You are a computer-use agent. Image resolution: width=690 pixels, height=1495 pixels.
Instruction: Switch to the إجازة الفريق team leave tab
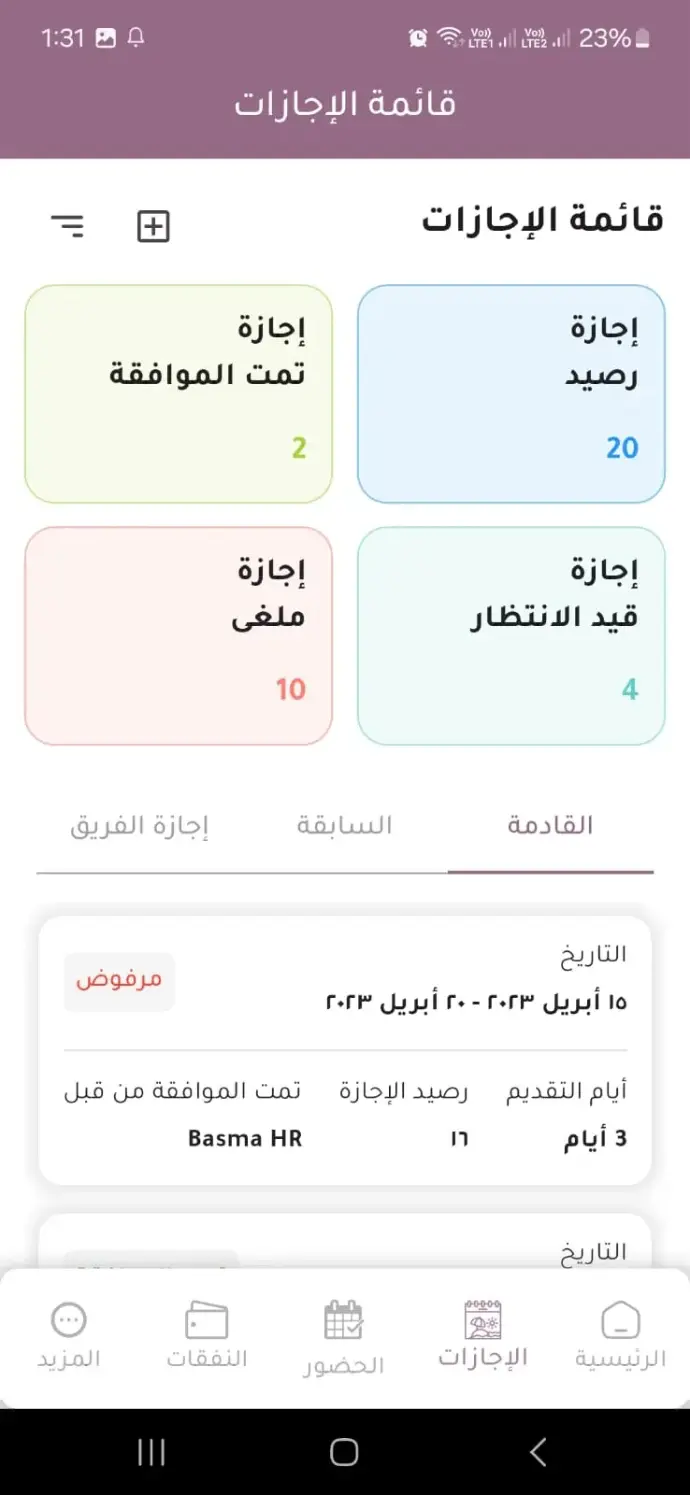[139, 826]
